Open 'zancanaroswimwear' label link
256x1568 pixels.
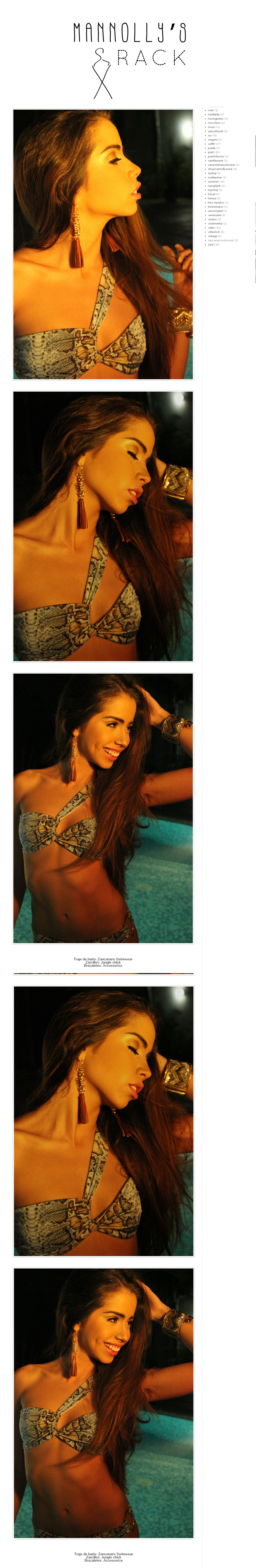221,241
